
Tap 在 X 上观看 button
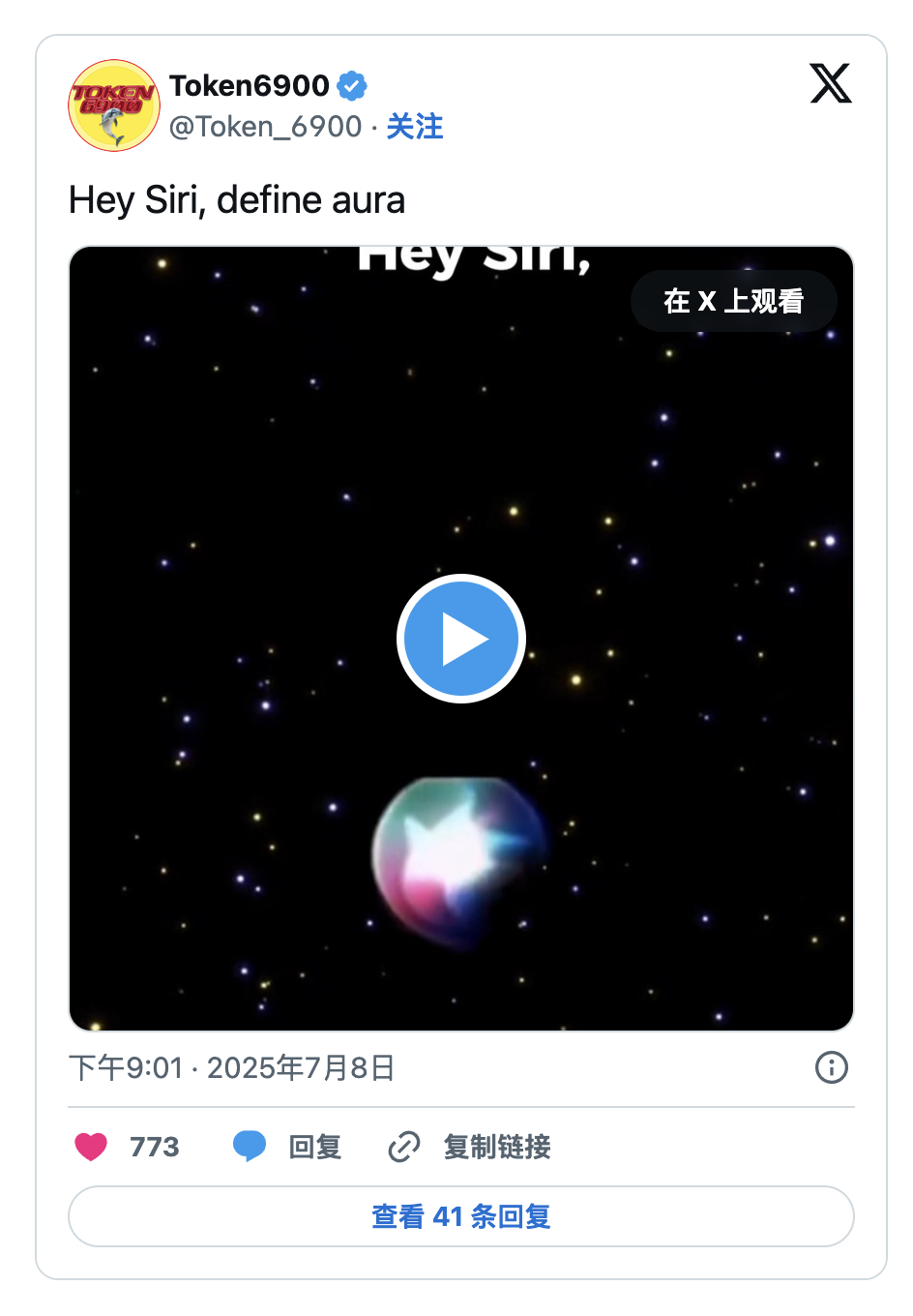733,301
